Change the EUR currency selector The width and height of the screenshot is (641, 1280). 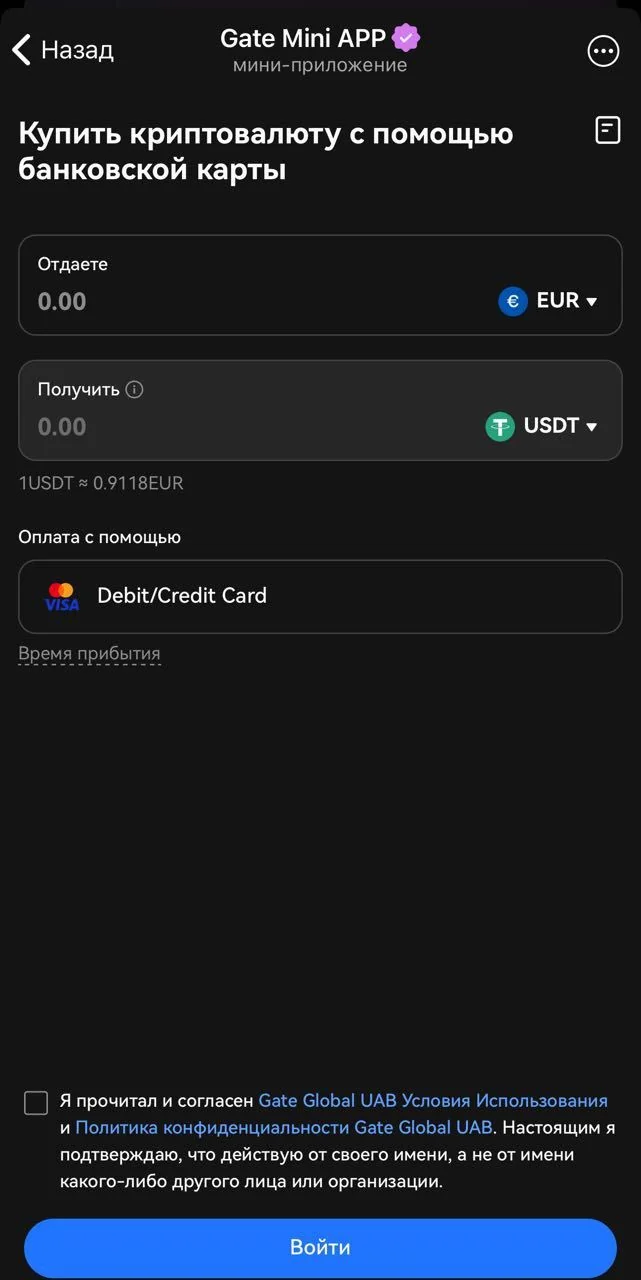[548, 301]
